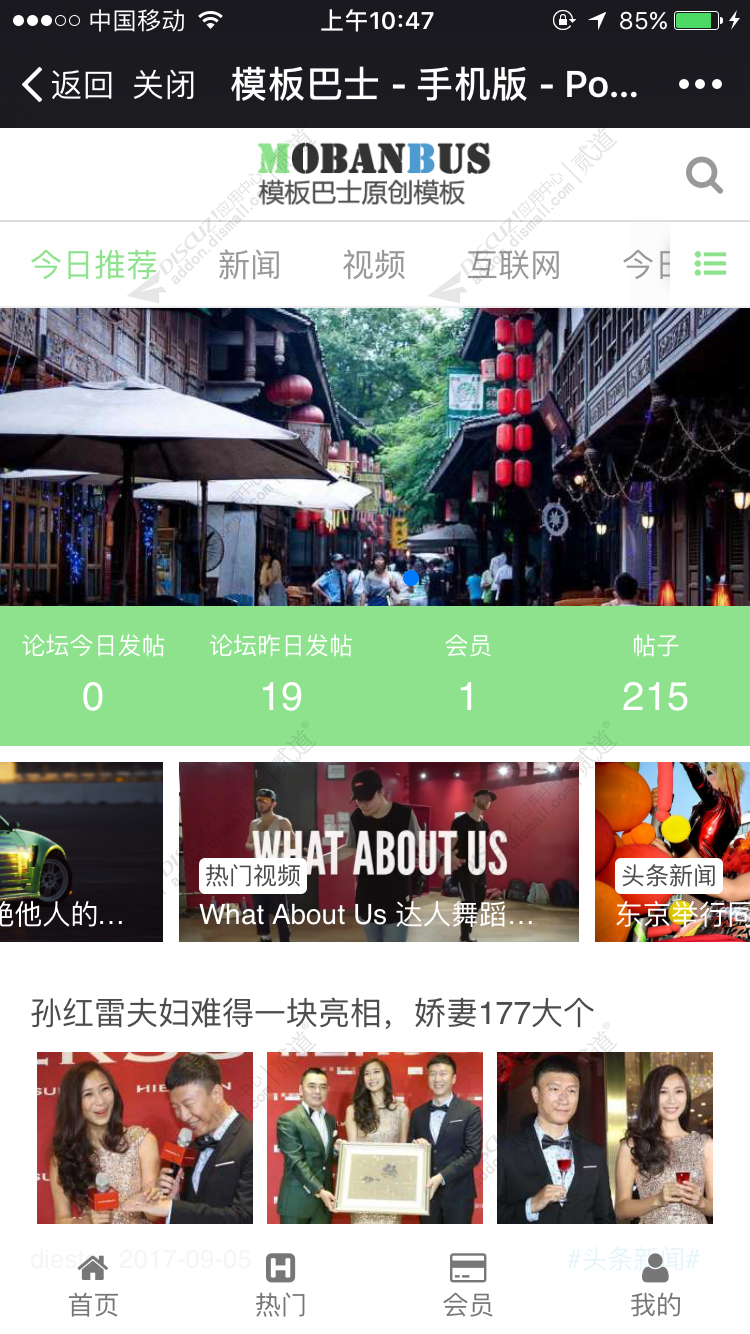Open the green car video card
Viewport: 750px width, 1334px height.
80,852
